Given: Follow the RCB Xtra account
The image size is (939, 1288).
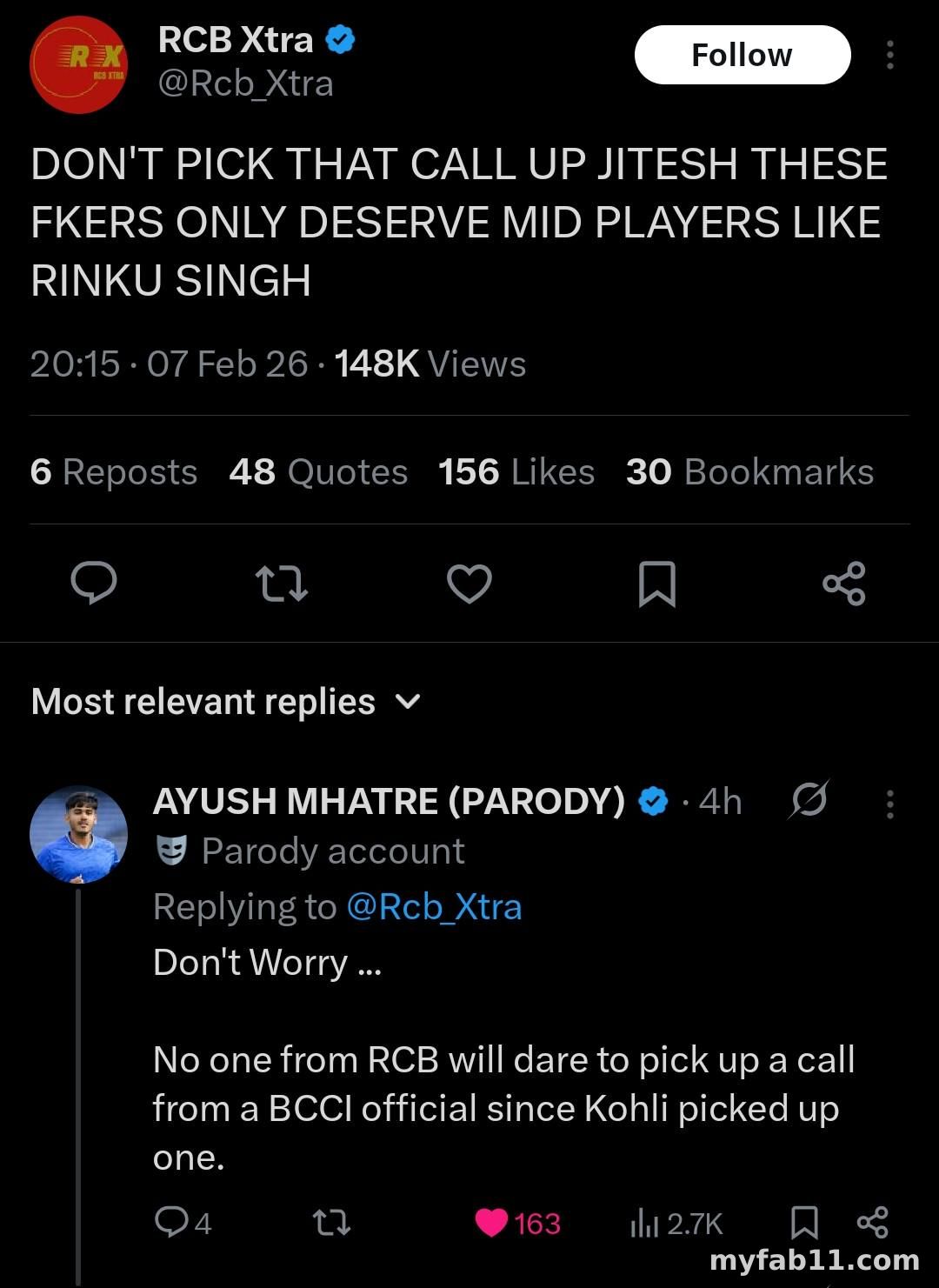Looking at the screenshot, I should [x=742, y=55].
